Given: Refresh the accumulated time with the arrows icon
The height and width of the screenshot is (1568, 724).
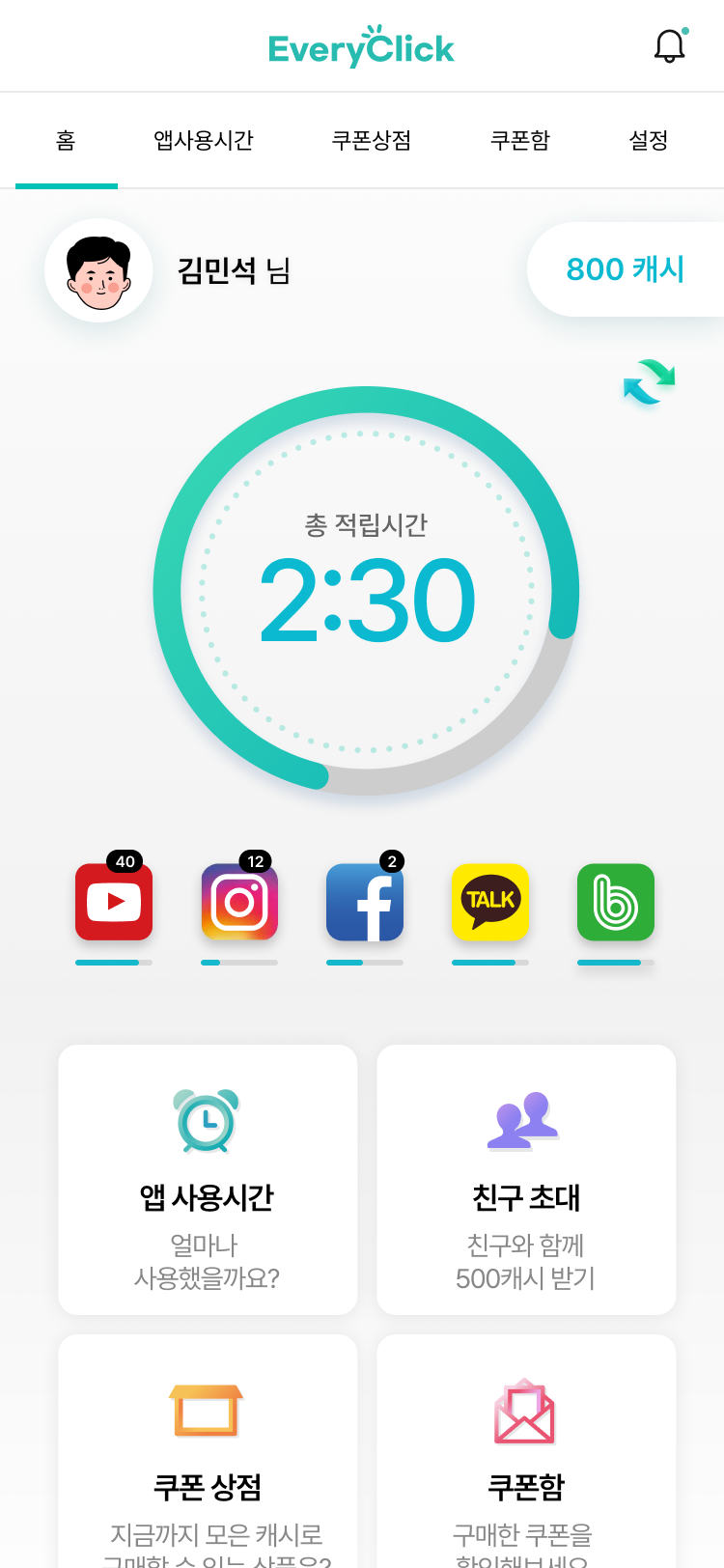Looking at the screenshot, I should click(649, 381).
